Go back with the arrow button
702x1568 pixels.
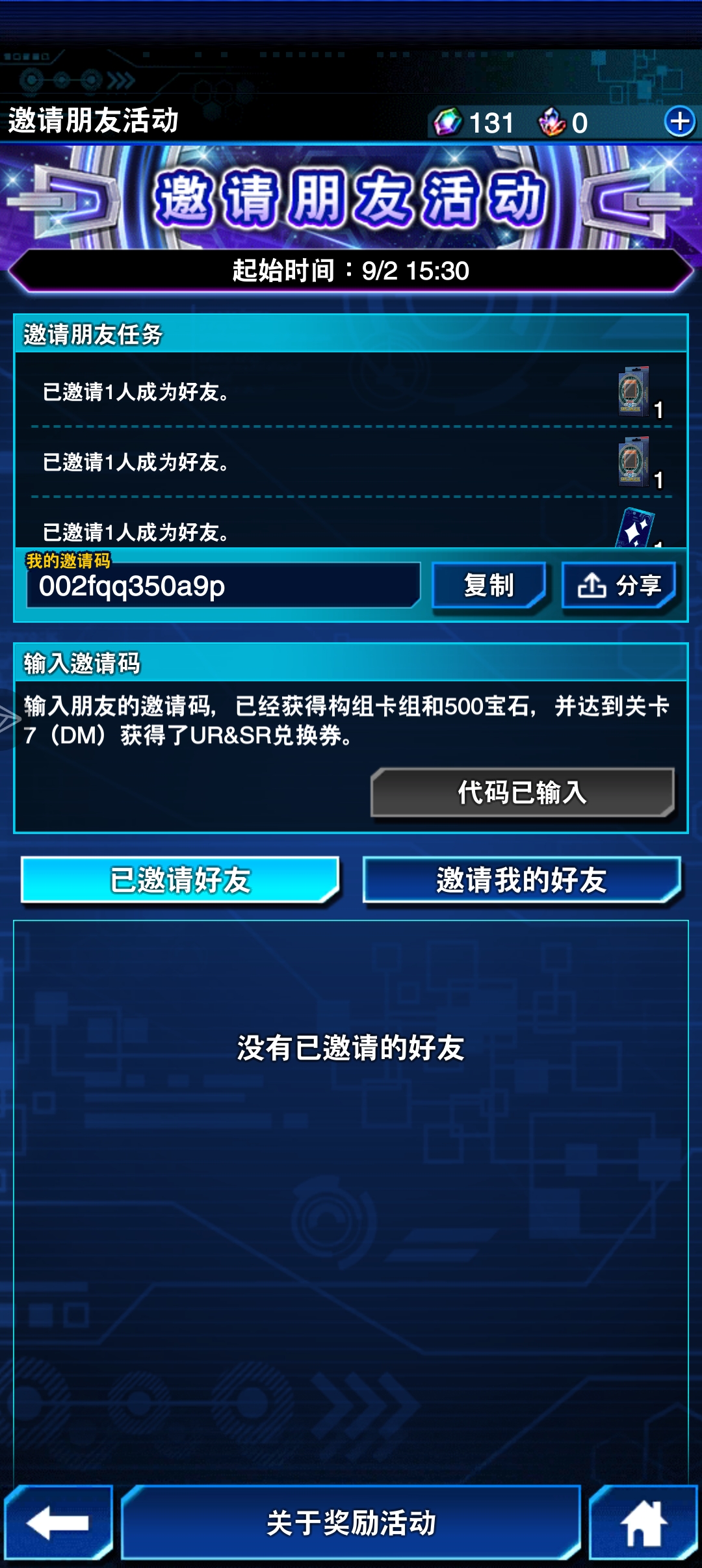pos(58,1522)
